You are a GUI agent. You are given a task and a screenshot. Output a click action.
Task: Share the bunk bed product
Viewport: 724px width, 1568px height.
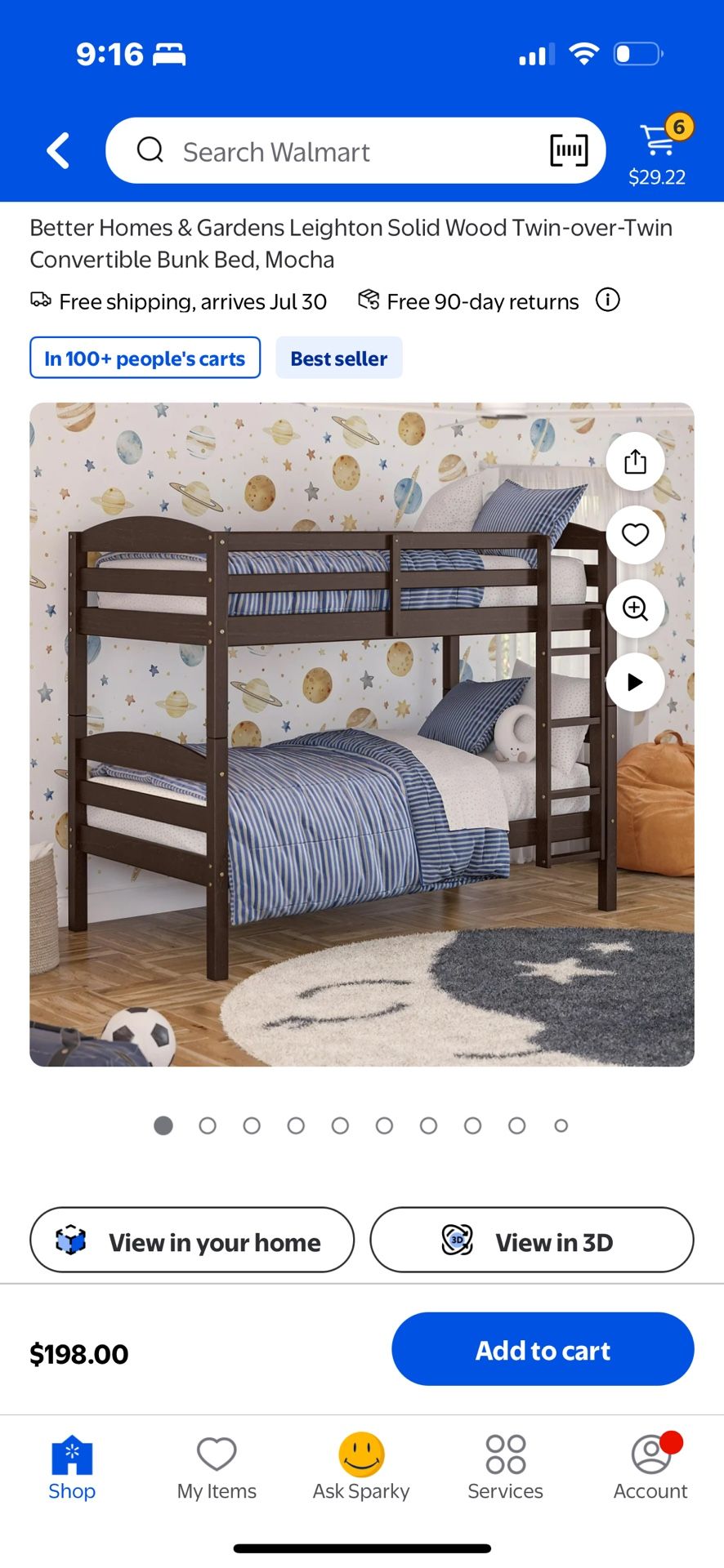tap(635, 461)
